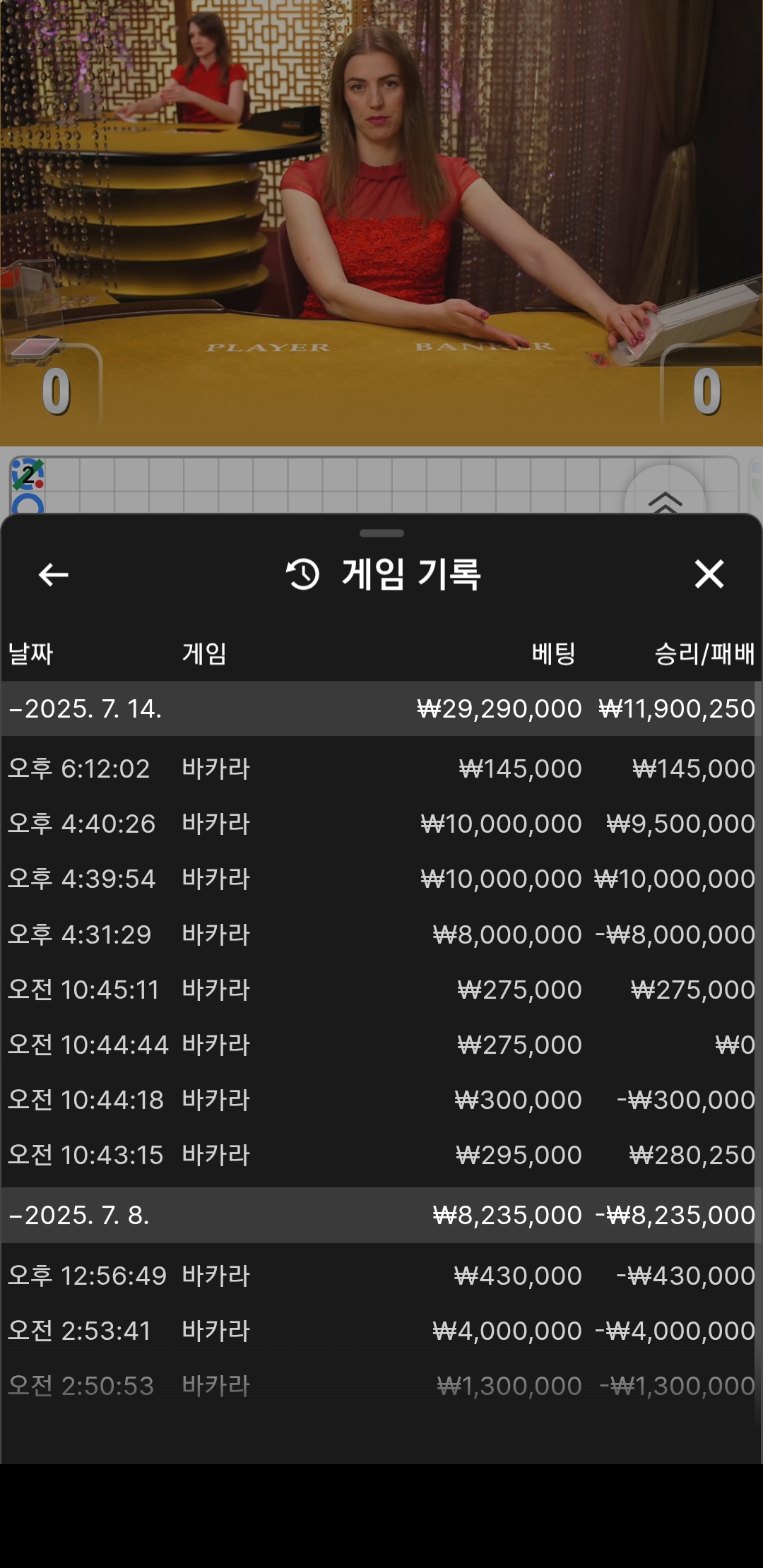View the 오후 4:39:54 bet details

(x=381, y=879)
